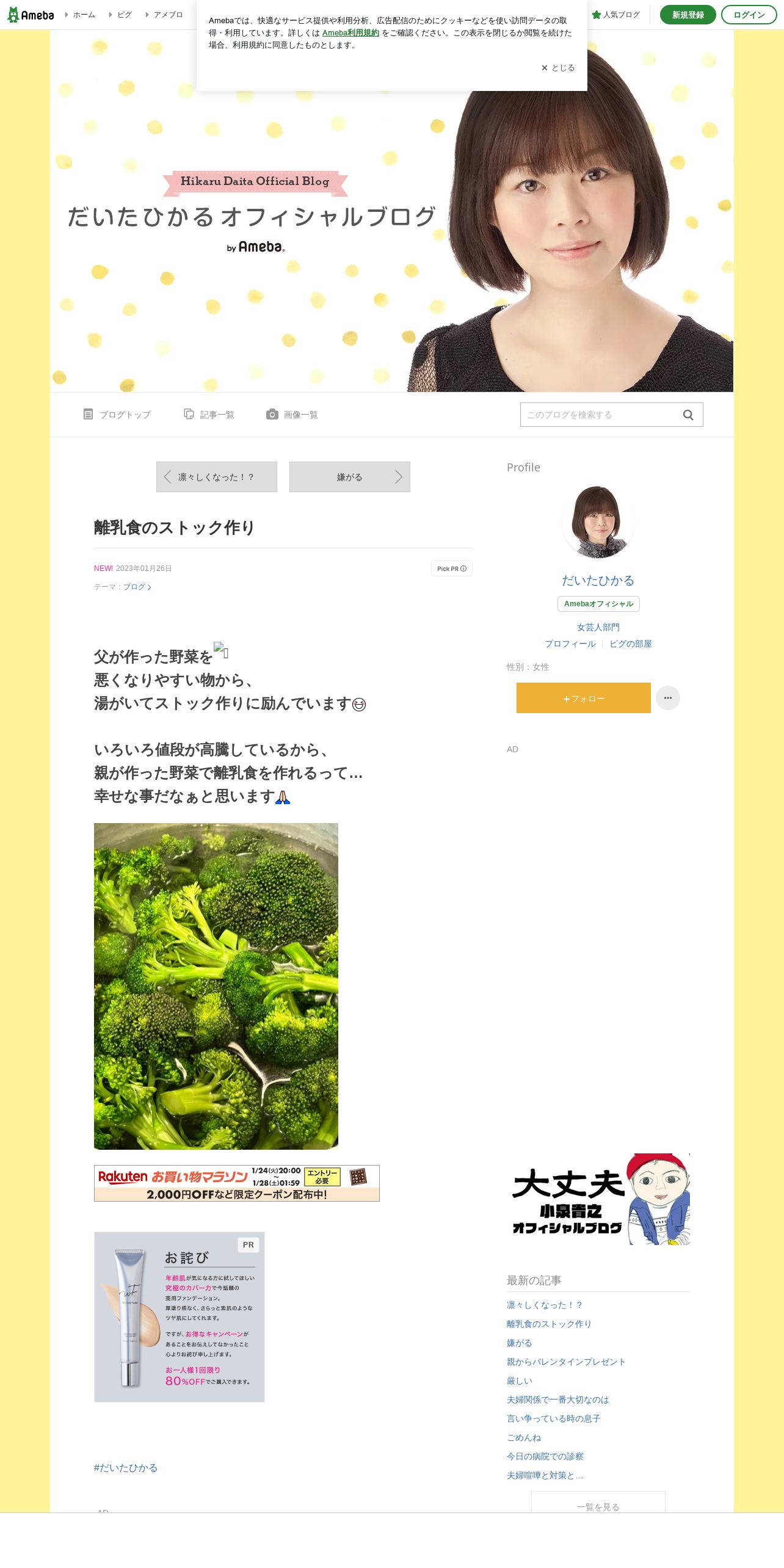Tap the search magnifier icon
Screen dimensions: 784x1568
(688, 415)
